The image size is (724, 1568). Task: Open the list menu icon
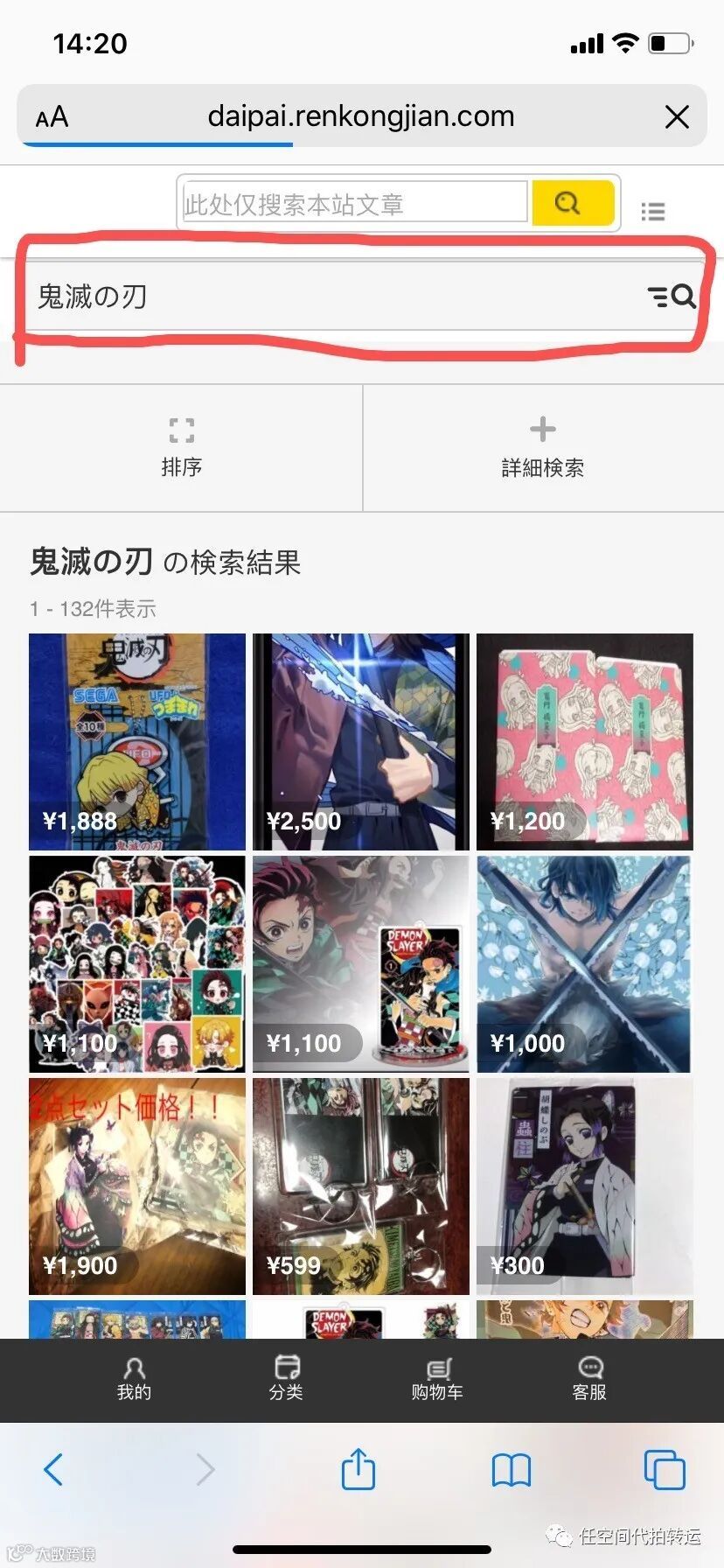(x=652, y=211)
